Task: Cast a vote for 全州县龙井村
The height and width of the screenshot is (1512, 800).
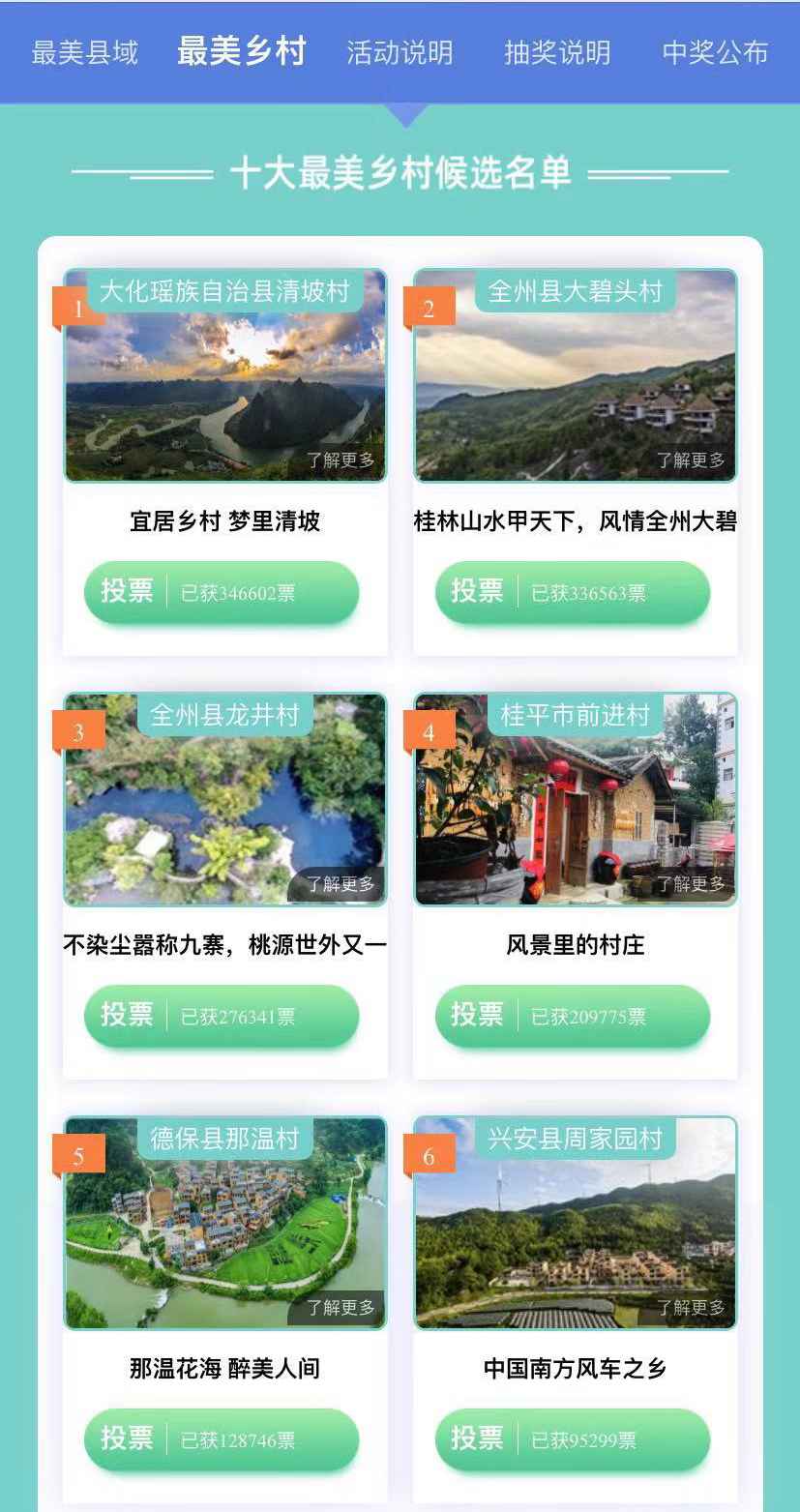Action: point(128,1015)
